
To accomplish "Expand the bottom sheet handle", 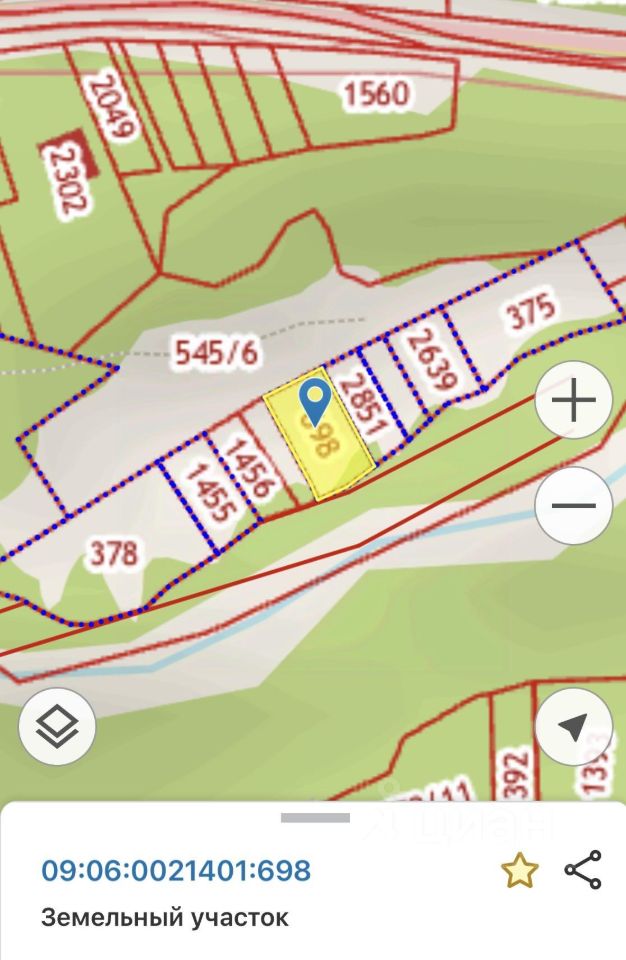I will click(x=315, y=818).
